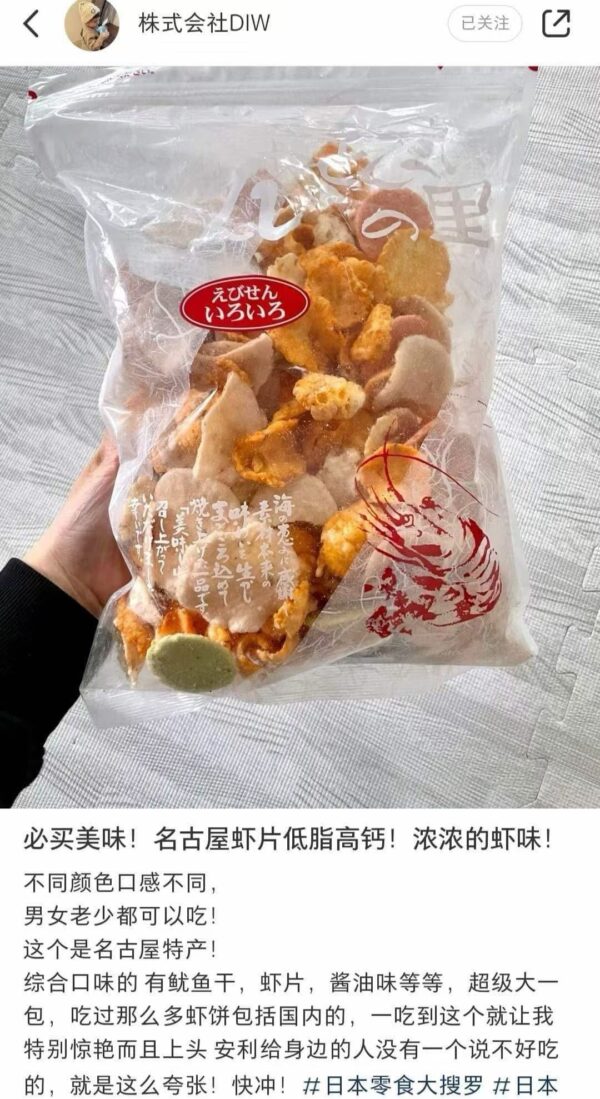Go back using the back arrow
600x1099 pixels.
(31, 24)
